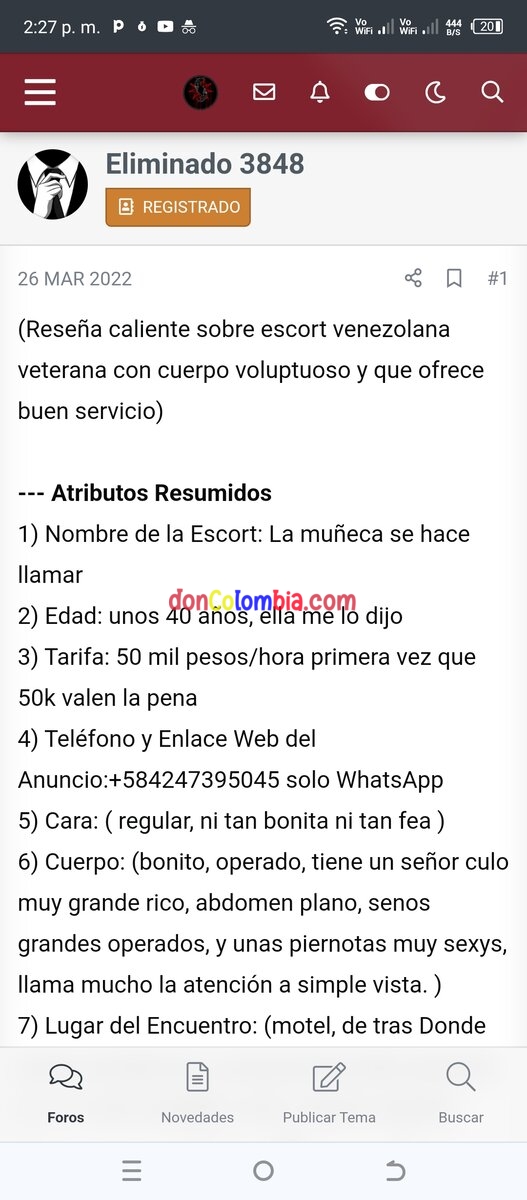527x1200 pixels.
Task: Open Eliminado 3848's profile avatar
Action: tap(53, 185)
